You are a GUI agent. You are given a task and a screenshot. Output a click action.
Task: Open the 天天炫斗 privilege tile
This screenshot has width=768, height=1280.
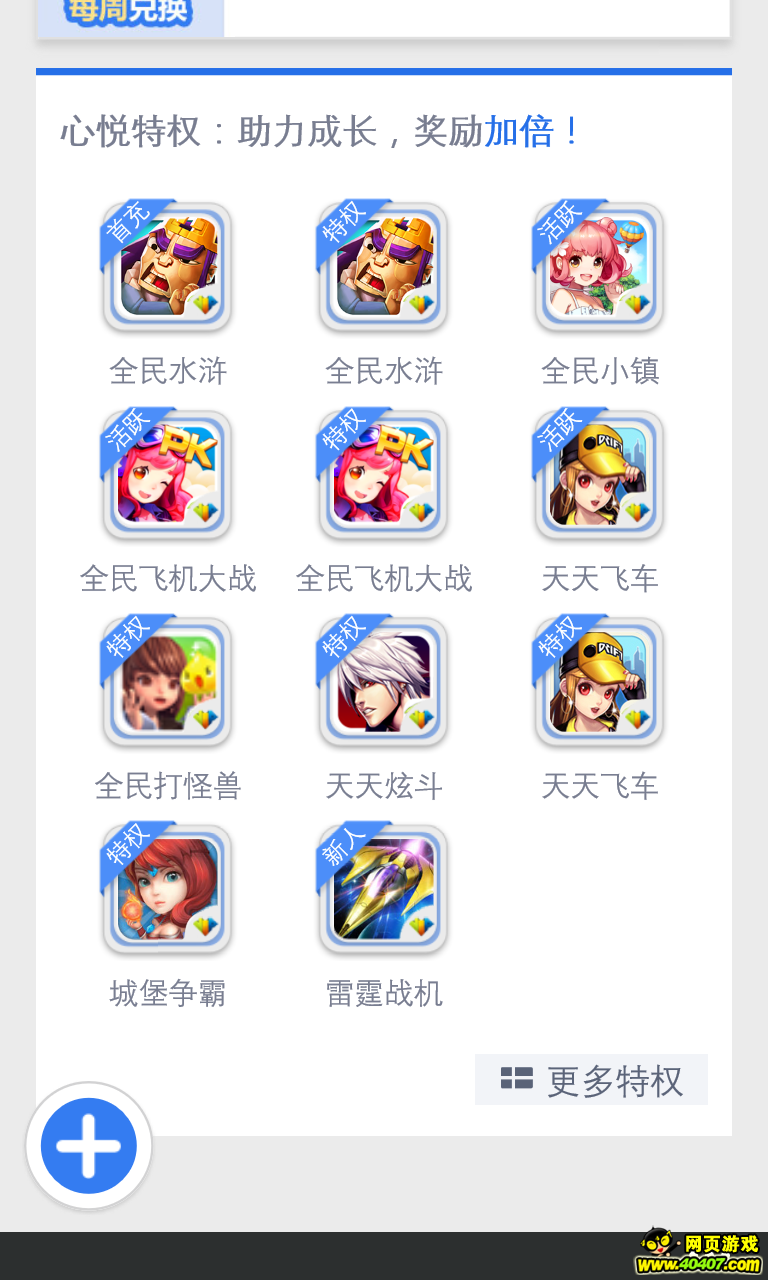click(384, 684)
